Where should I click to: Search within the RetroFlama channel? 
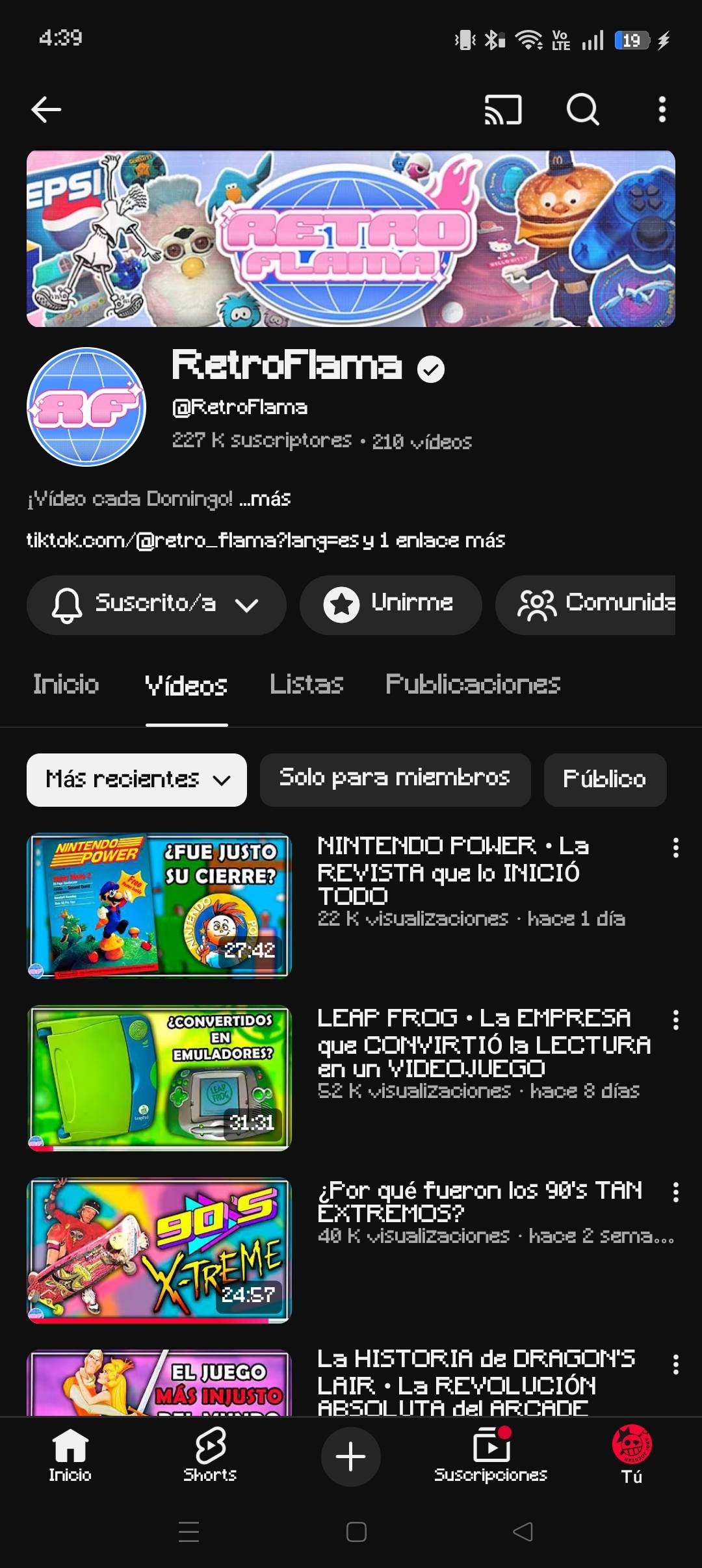pos(582,109)
